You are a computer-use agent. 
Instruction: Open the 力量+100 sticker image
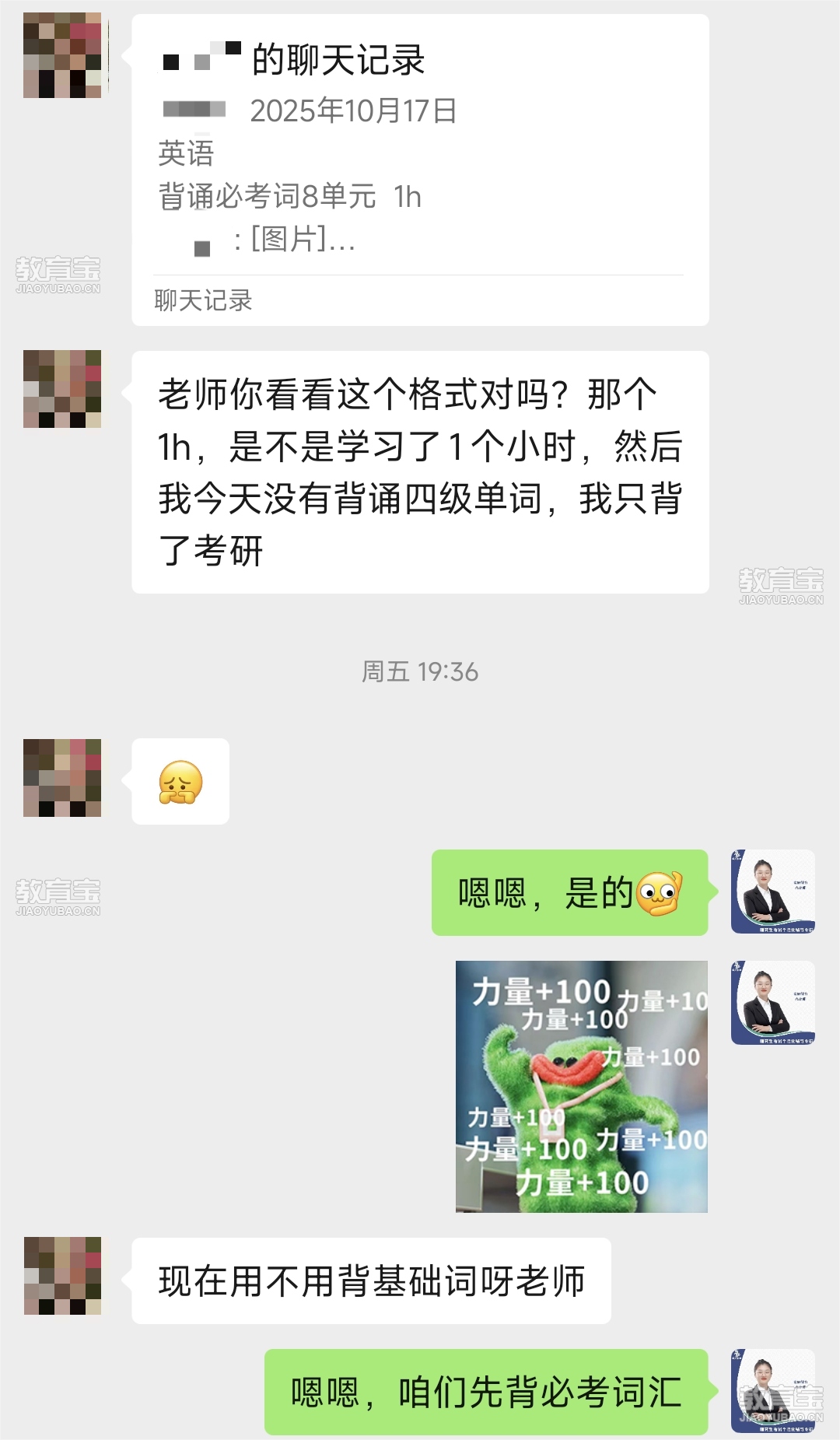tap(581, 1086)
